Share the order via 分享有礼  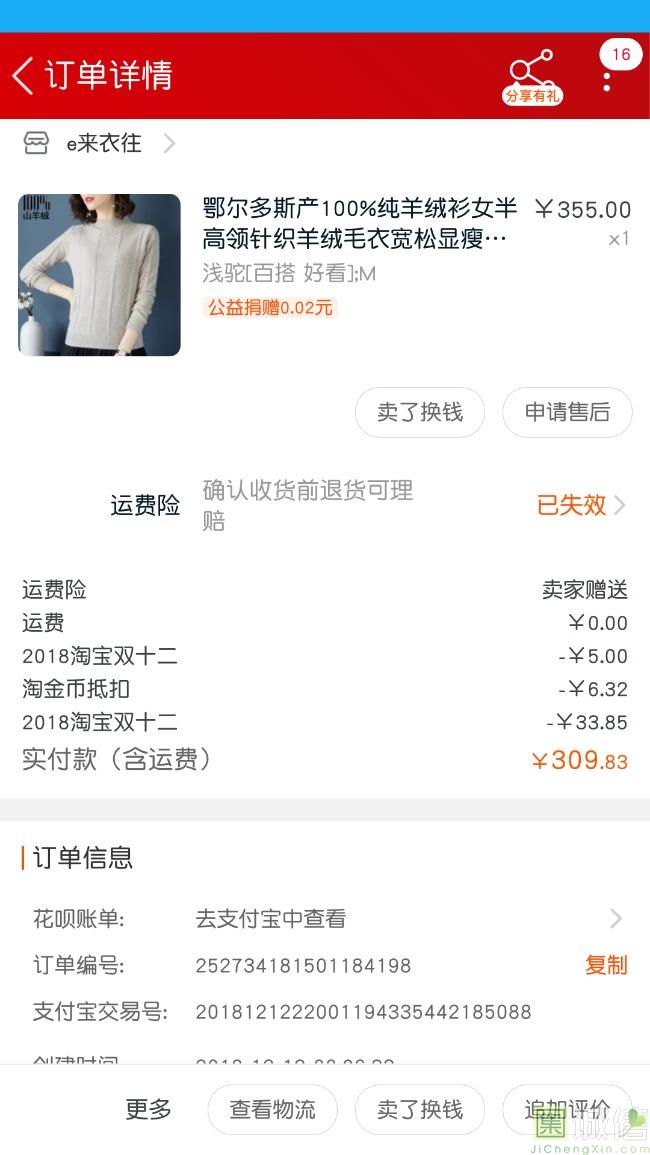coord(531,77)
